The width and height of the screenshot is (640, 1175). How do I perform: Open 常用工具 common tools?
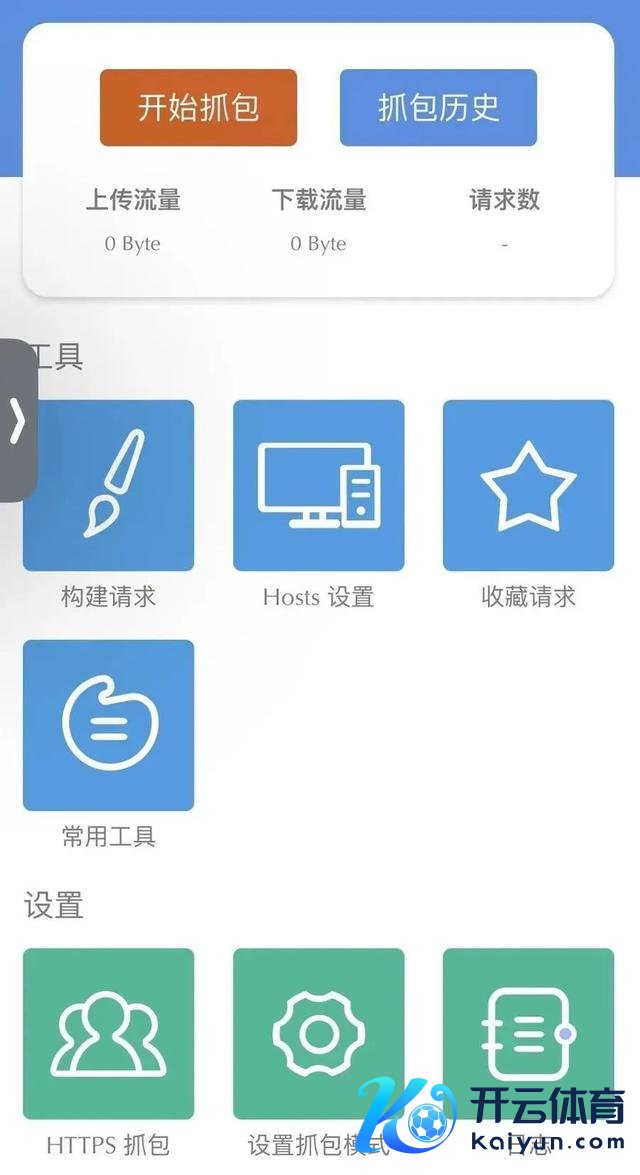(109, 725)
